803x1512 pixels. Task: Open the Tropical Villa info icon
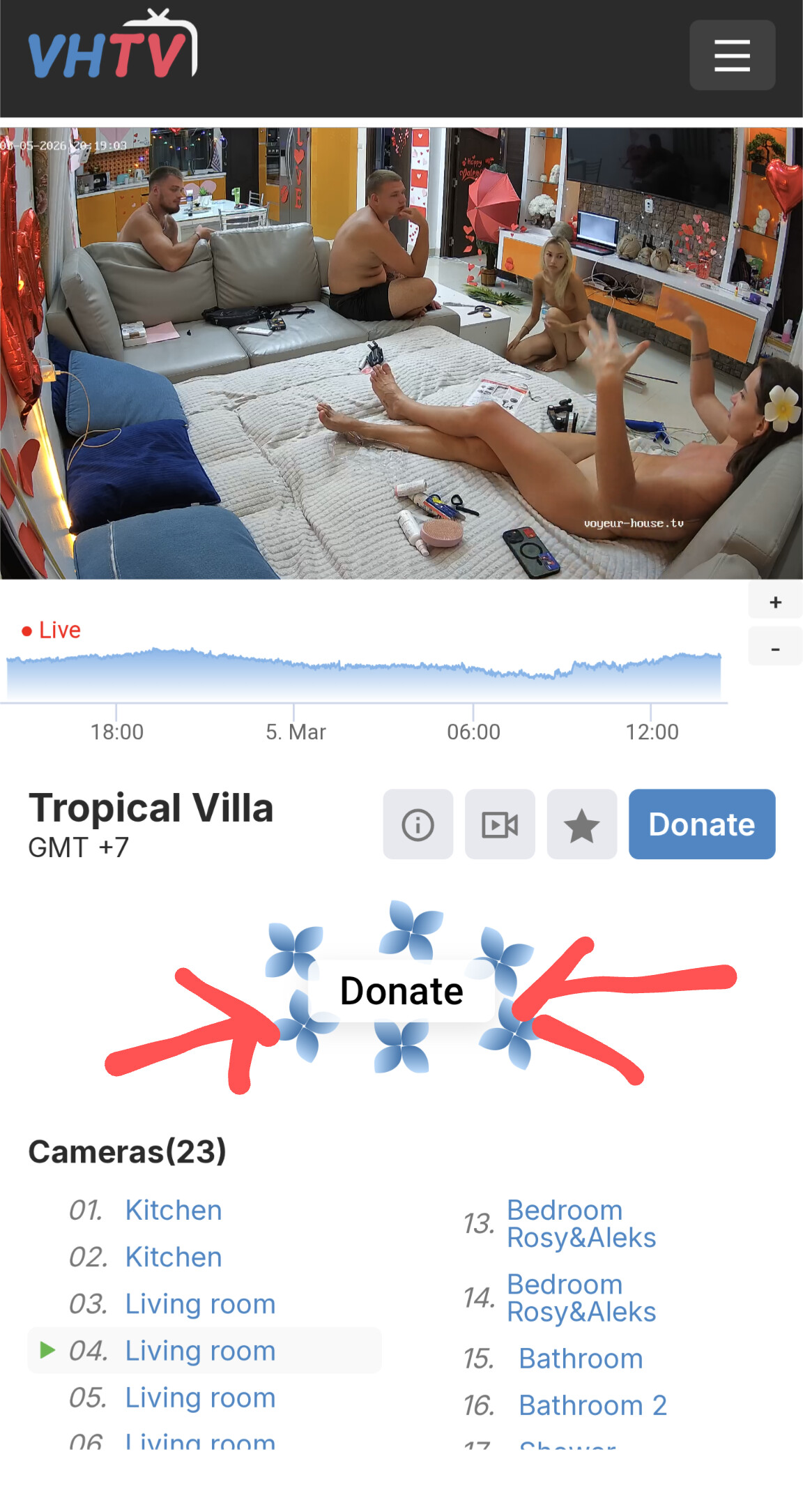coord(418,824)
